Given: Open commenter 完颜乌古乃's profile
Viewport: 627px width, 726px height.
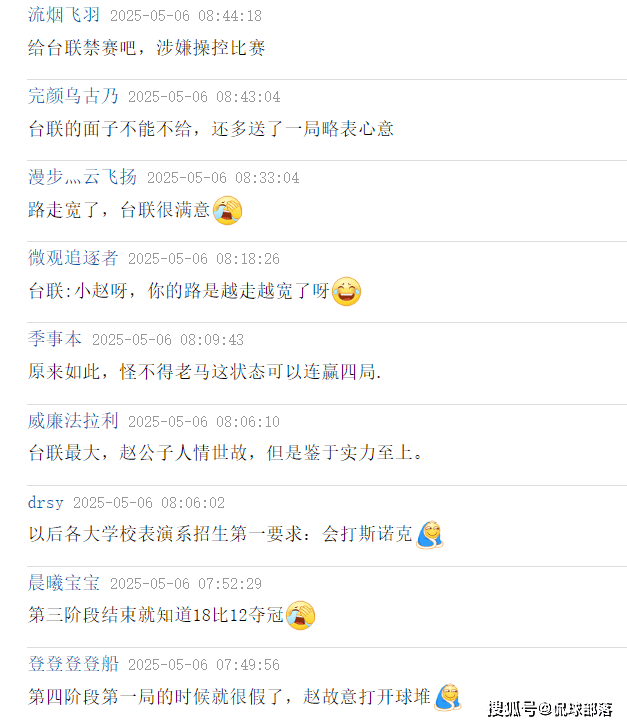Looking at the screenshot, I should pyautogui.click(x=73, y=96).
